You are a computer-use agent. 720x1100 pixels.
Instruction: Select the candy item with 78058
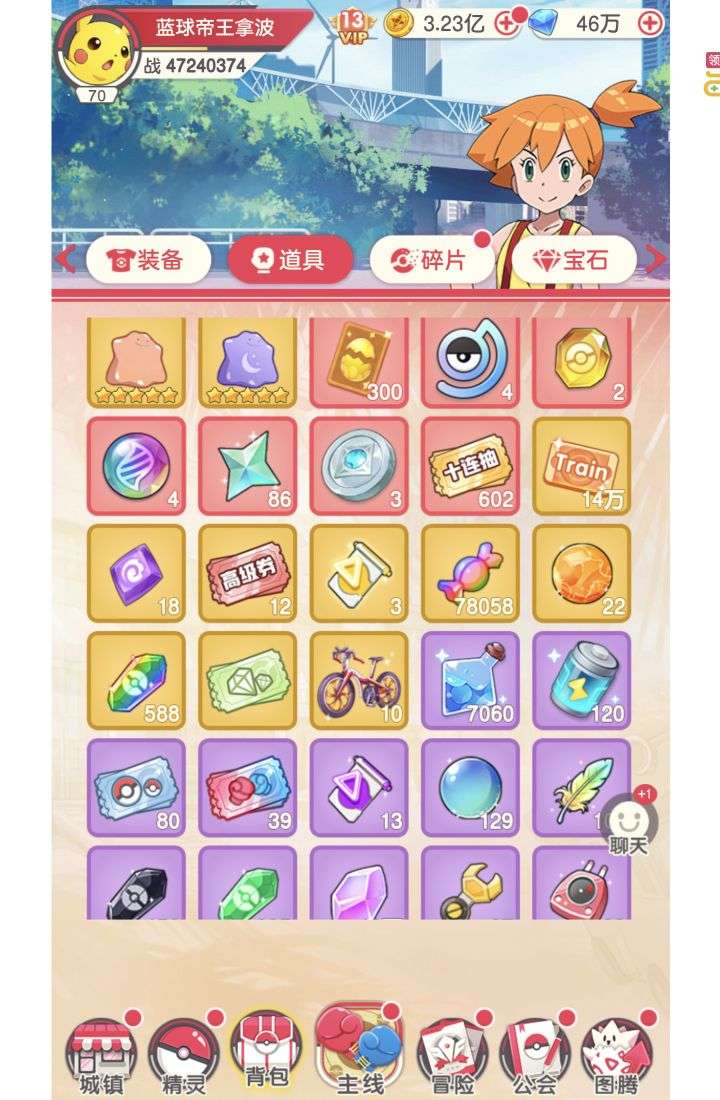(470, 574)
